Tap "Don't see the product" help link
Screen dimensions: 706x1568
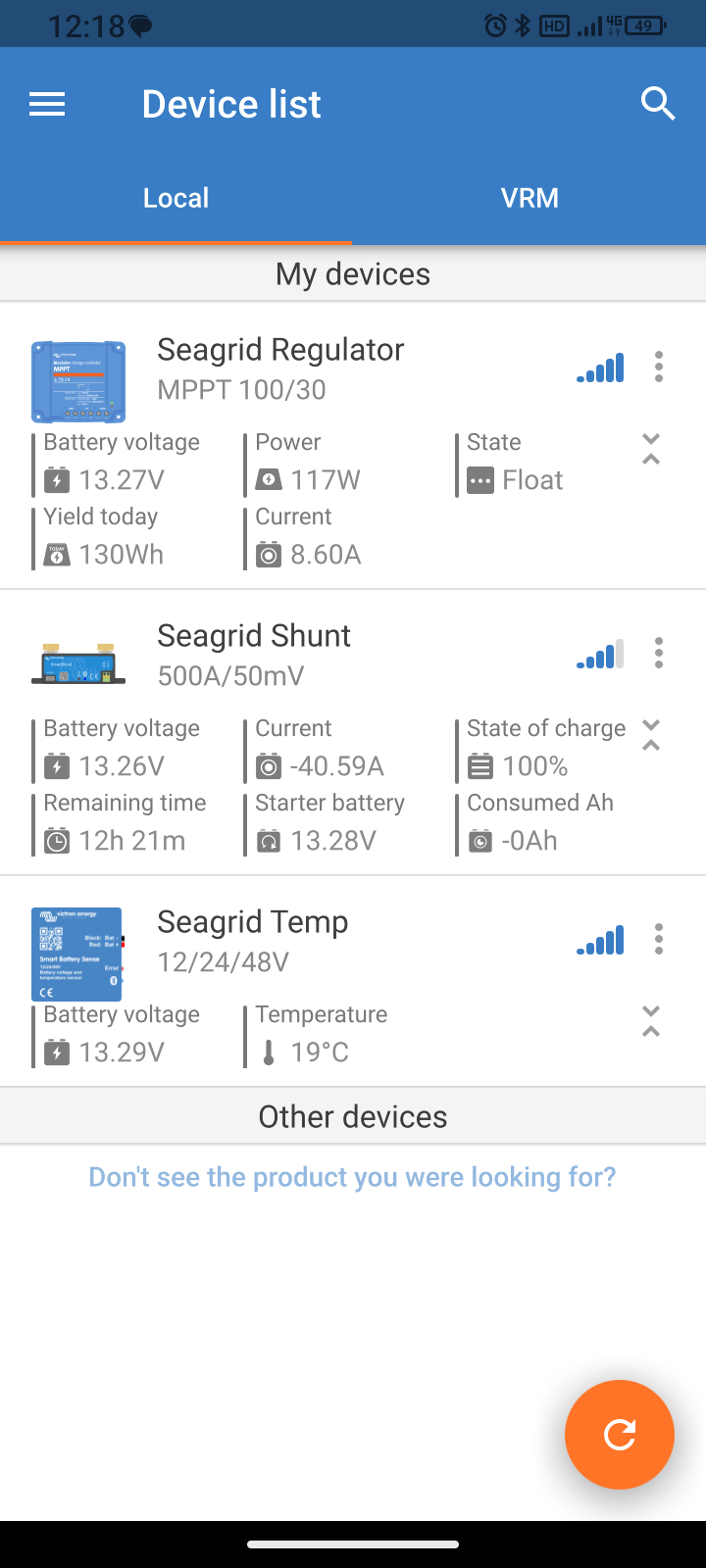[353, 1177]
